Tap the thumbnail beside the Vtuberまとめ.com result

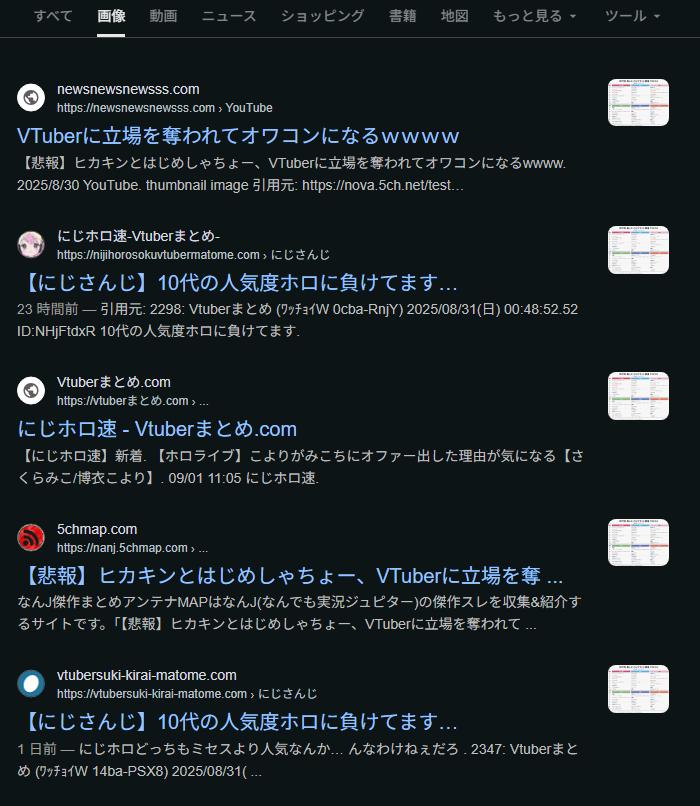(x=638, y=396)
